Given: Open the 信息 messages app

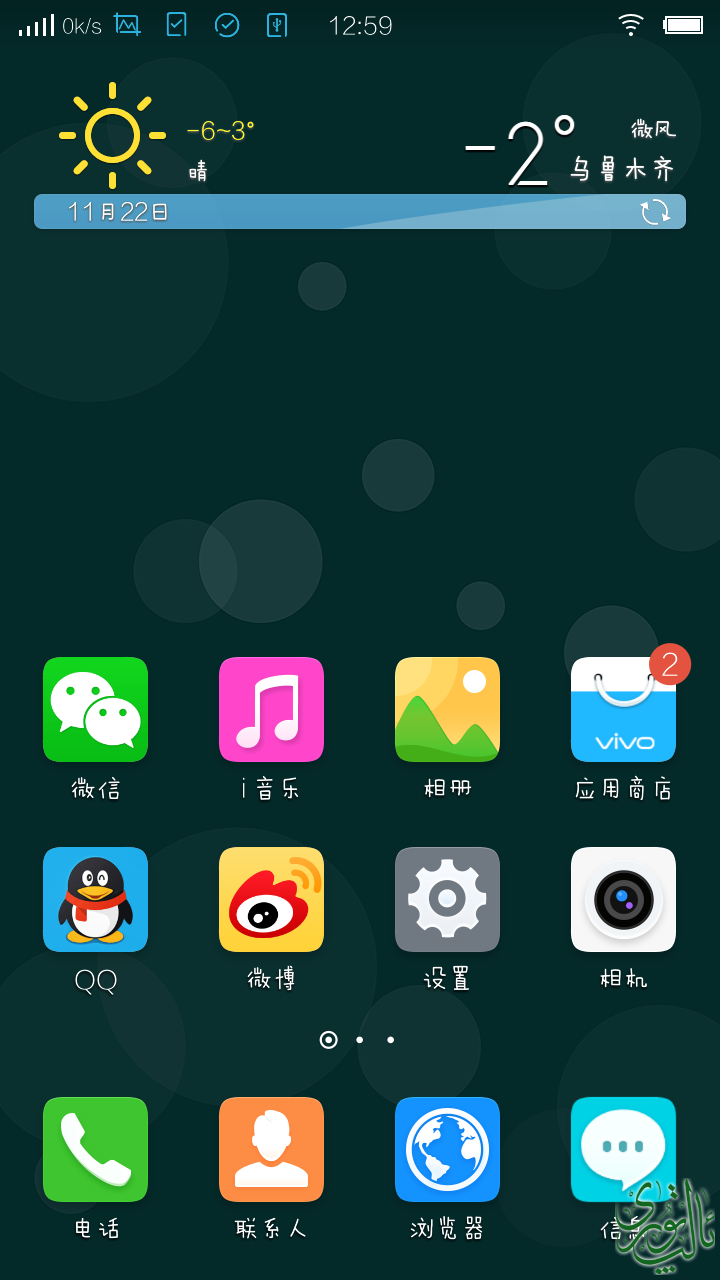Looking at the screenshot, I should pos(623,1149).
